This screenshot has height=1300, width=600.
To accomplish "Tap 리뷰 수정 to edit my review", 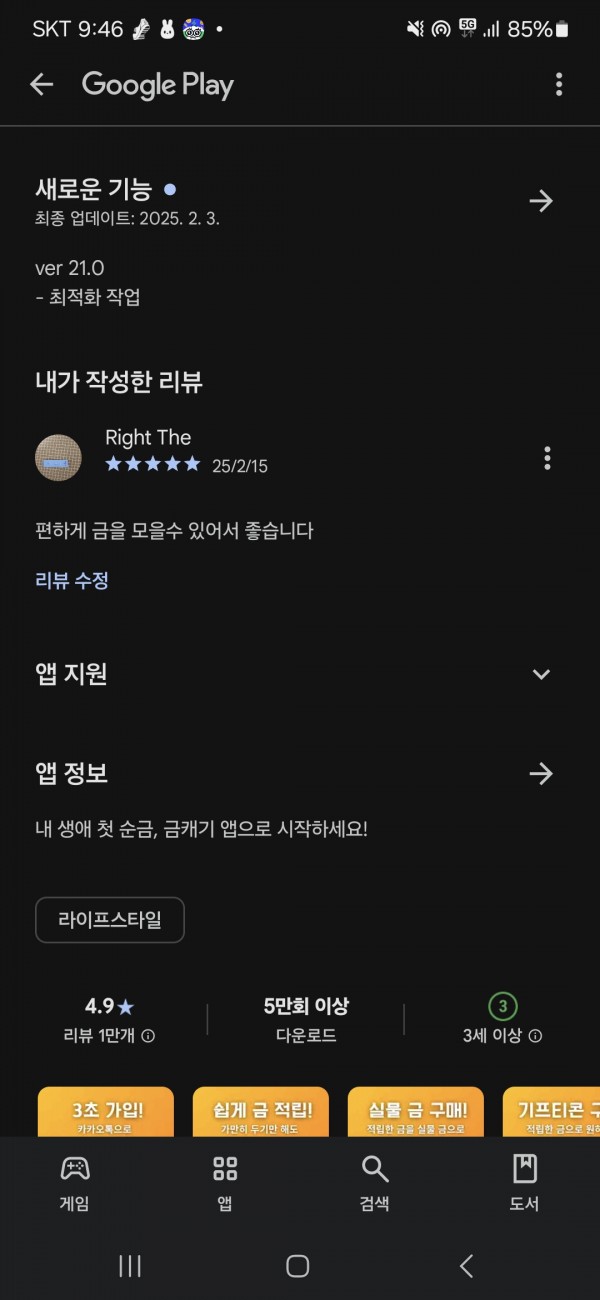I will pos(72,581).
